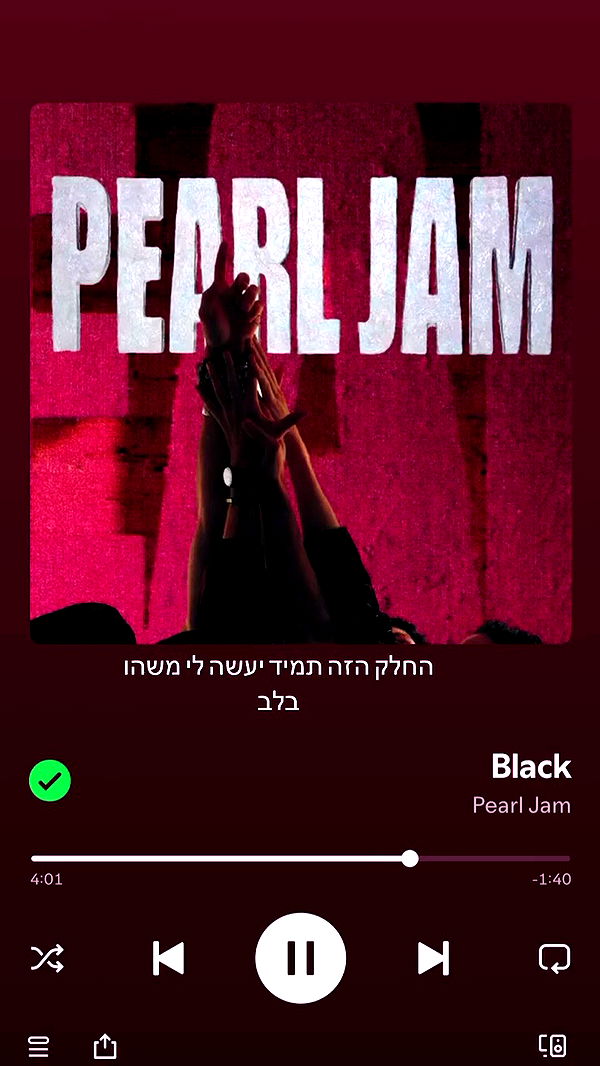
Task: Tap the green saved checkmark for Black
Action: point(50,780)
